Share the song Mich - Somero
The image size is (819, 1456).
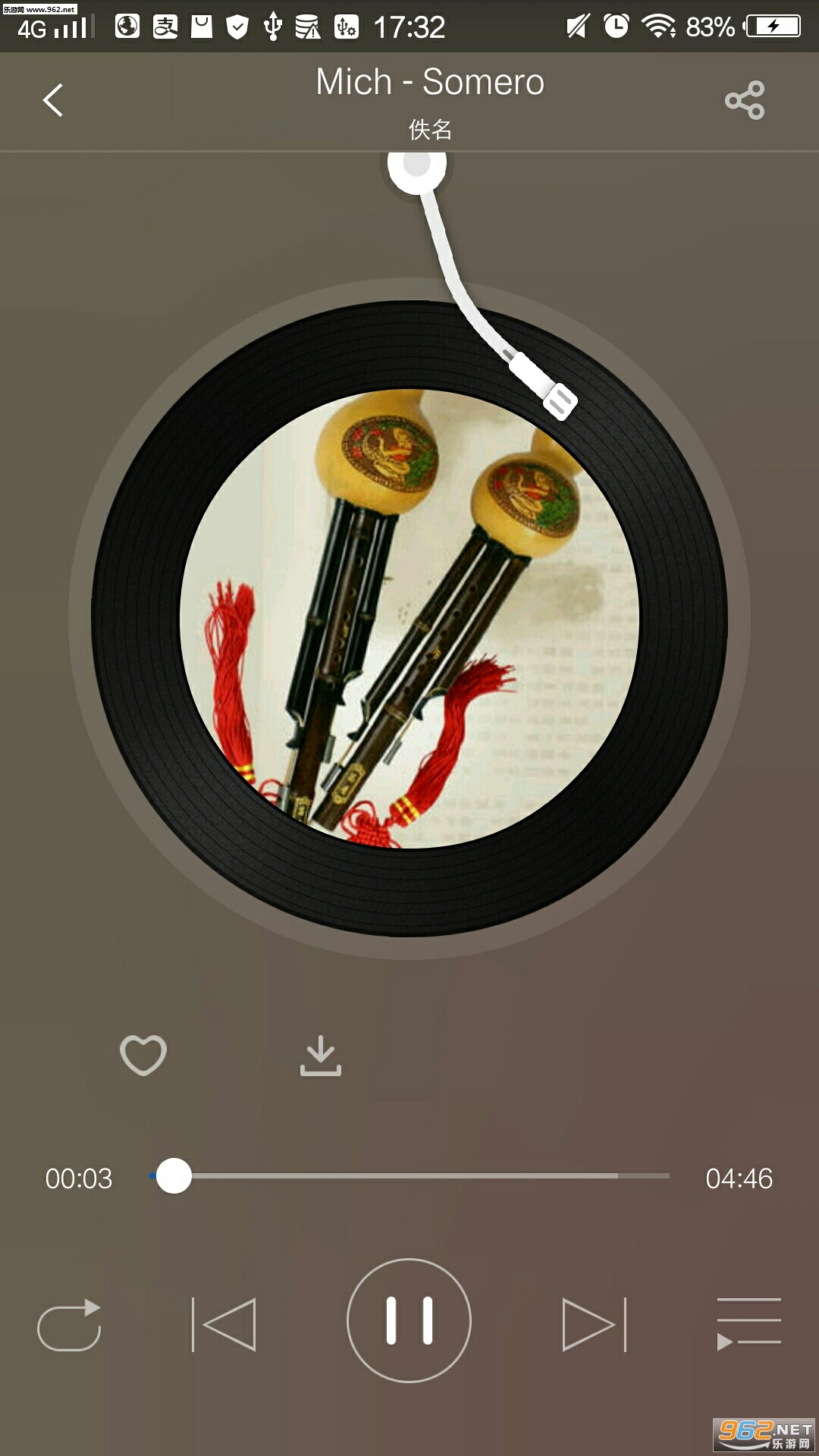744,100
